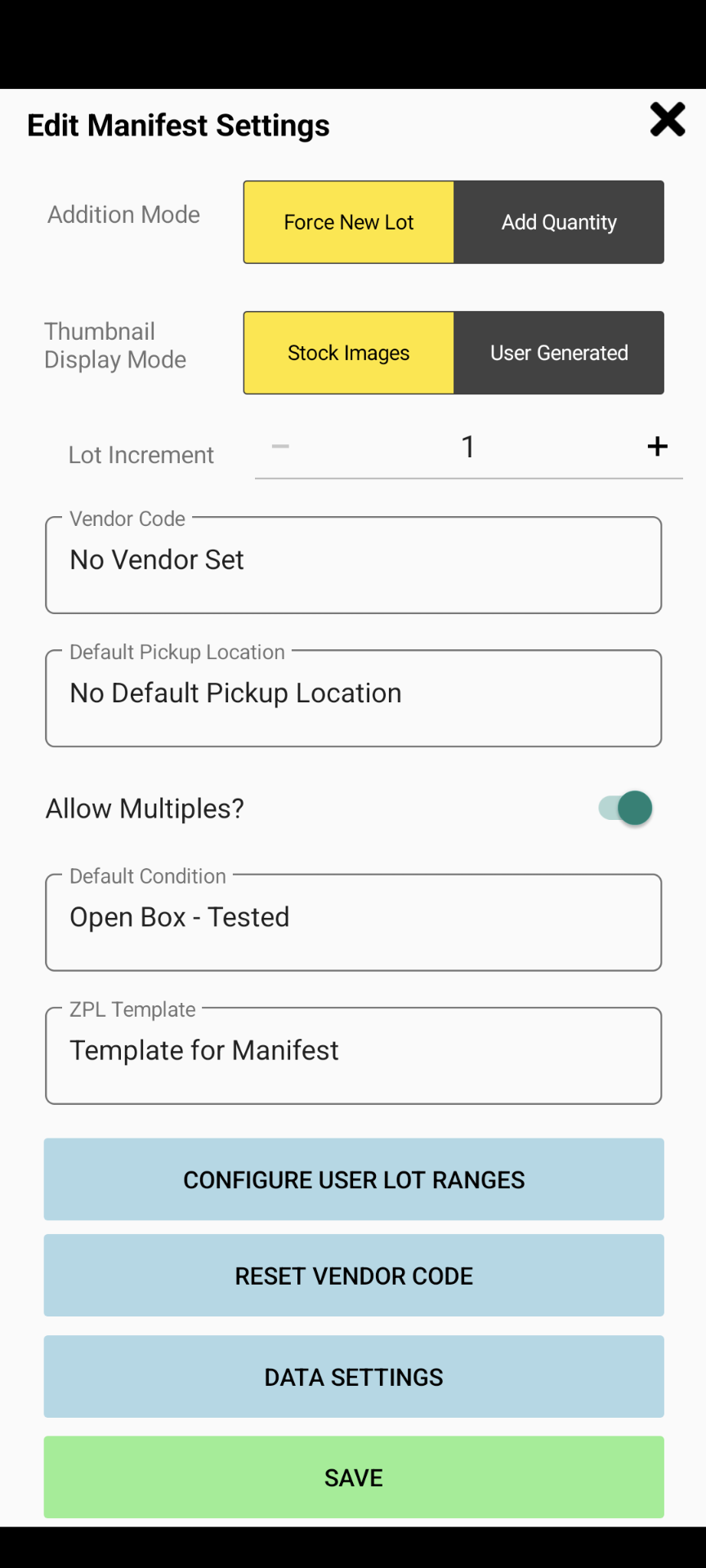Change the Default Condition selection
706x1568 pixels.
click(x=353, y=921)
